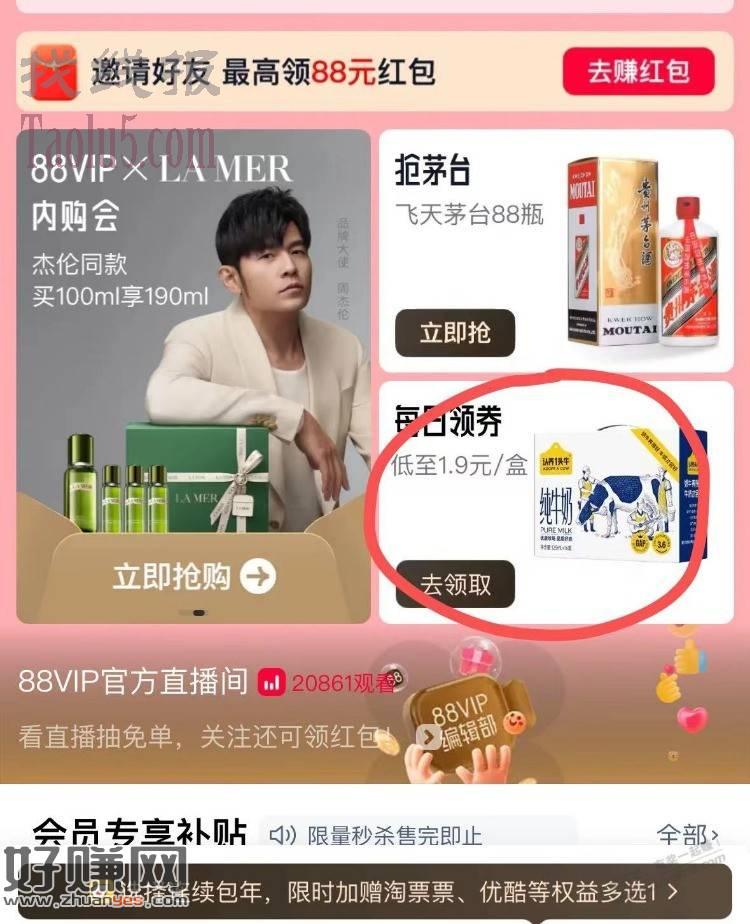Tap the 去赚红包 button
750x924 pixels.
pos(639,71)
